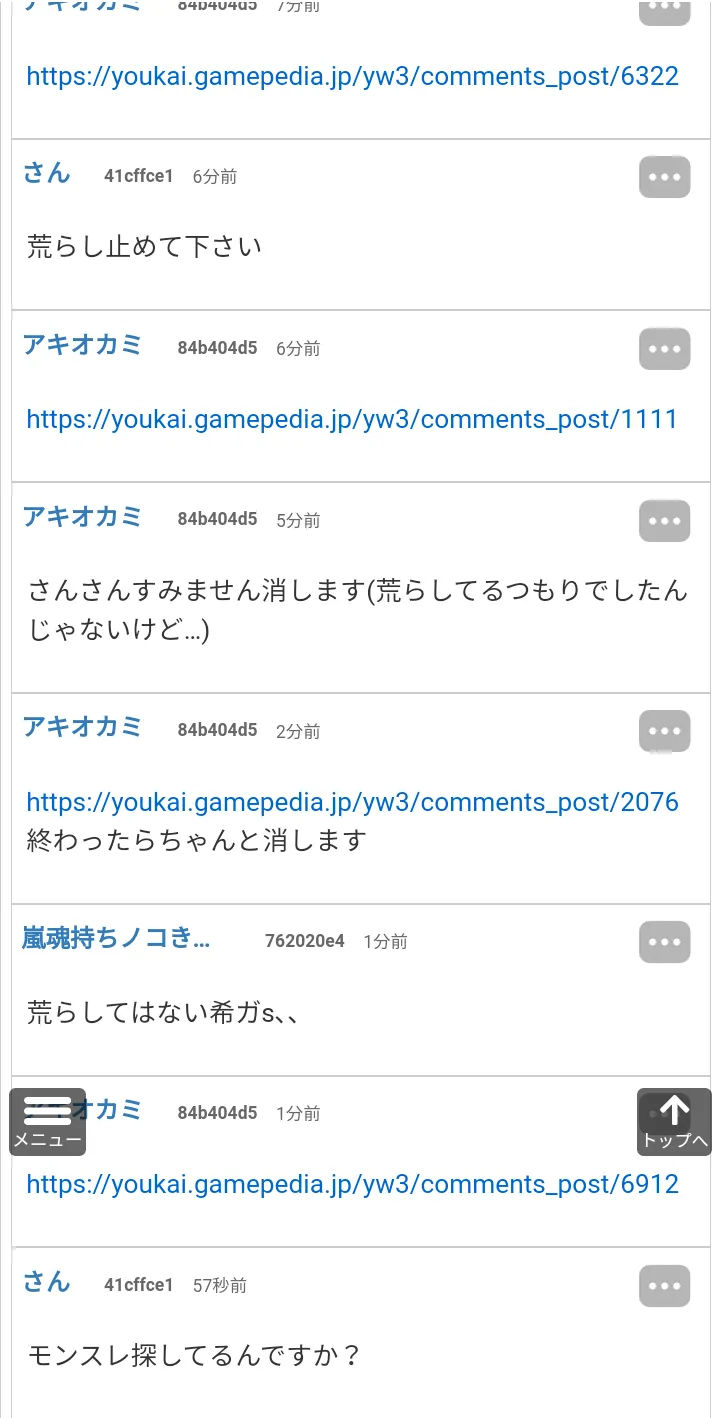
Task: View profile of 嵐魂持ちノコき…
Action: point(116,939)
